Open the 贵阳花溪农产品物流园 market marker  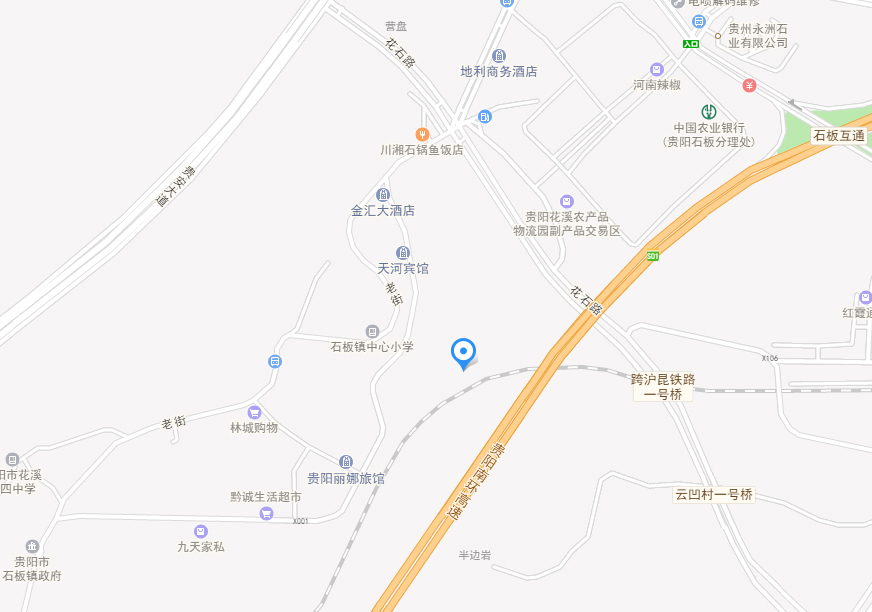[567, 202]
